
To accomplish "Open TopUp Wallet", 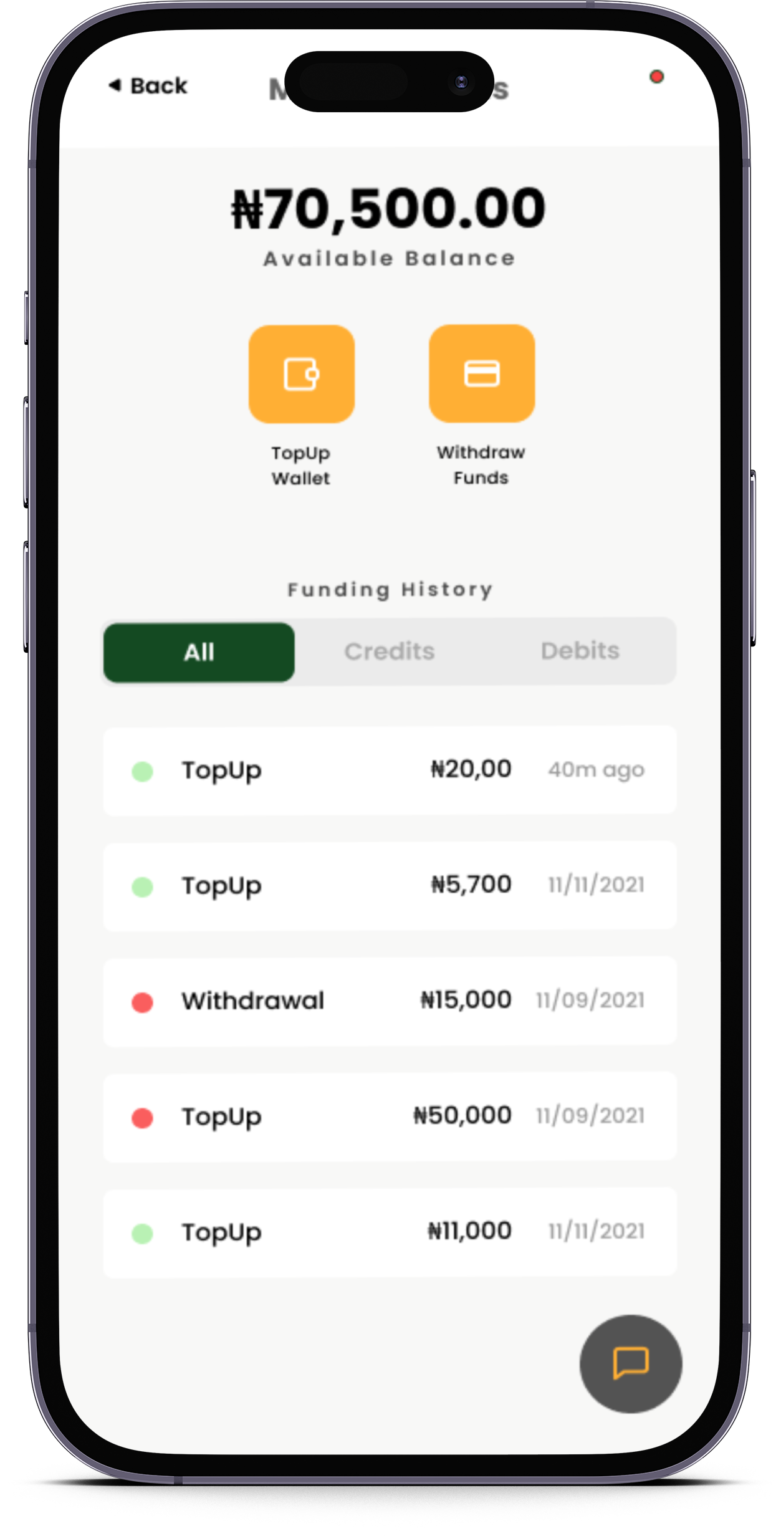I will tap(301, 374).
